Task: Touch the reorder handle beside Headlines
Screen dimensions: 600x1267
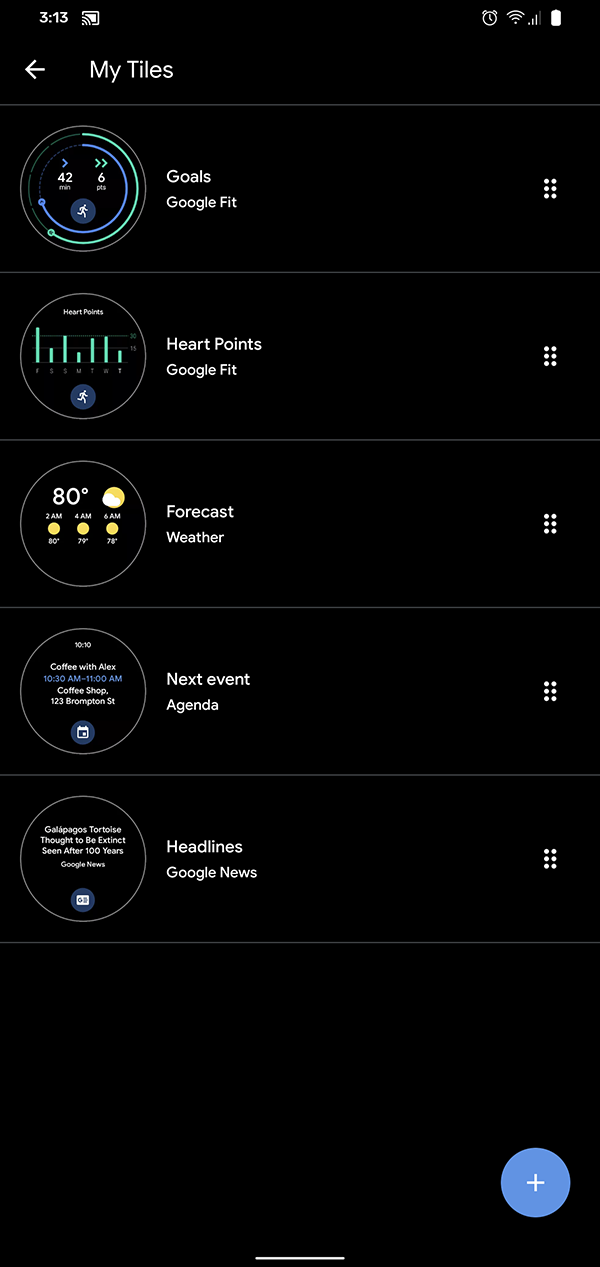Action: click(549, 859)
